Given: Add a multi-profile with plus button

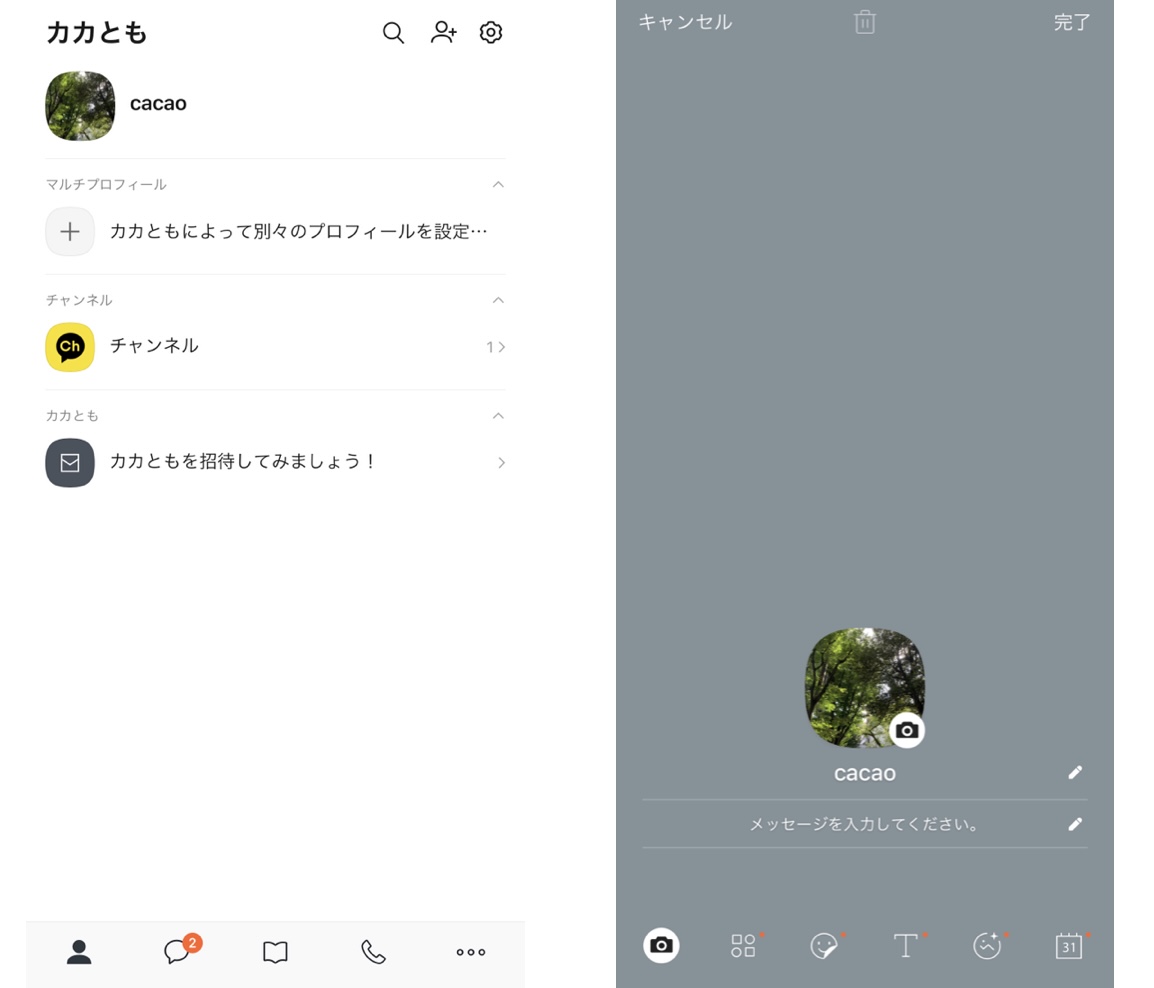Looking at the screenshot, I should click(70, 232).
